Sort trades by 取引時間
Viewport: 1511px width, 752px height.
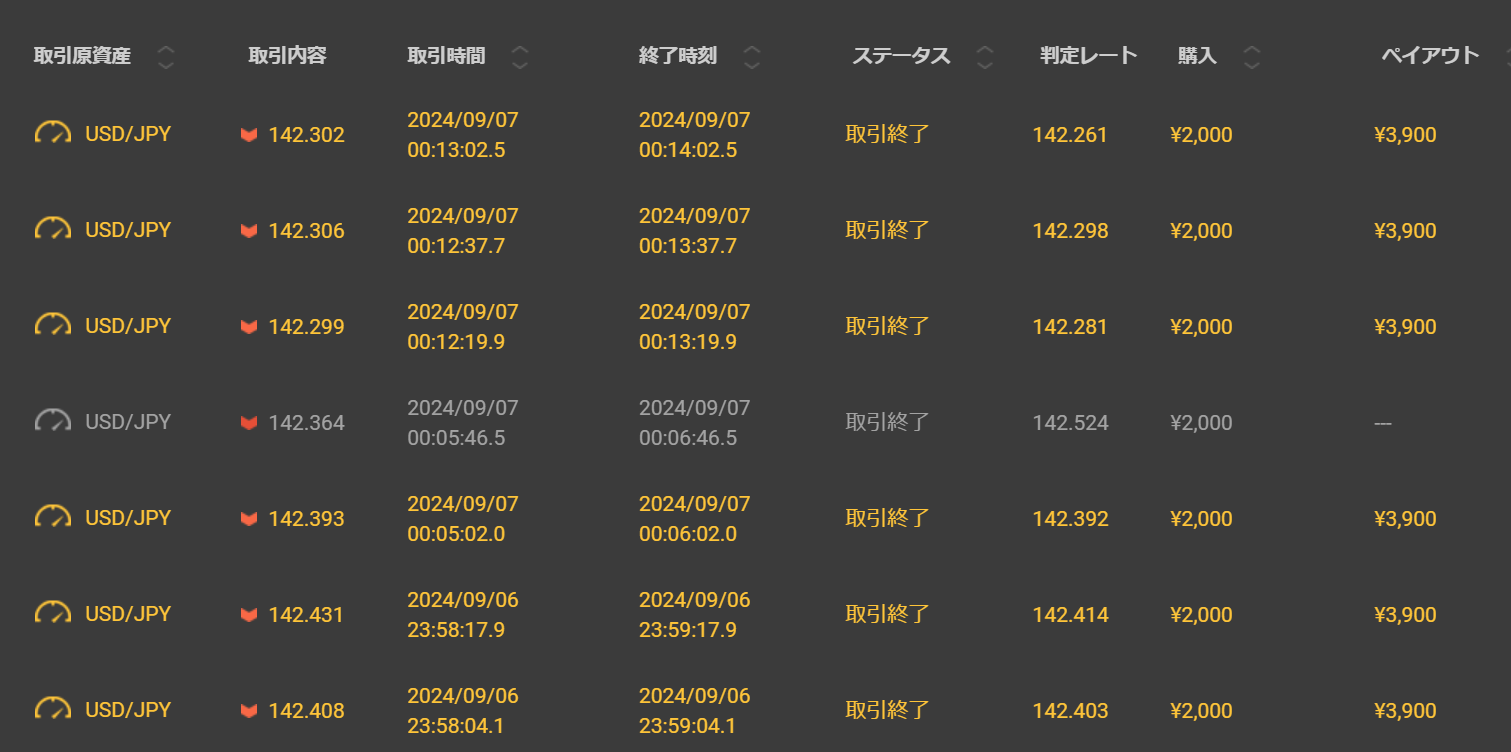pos(519,57)
